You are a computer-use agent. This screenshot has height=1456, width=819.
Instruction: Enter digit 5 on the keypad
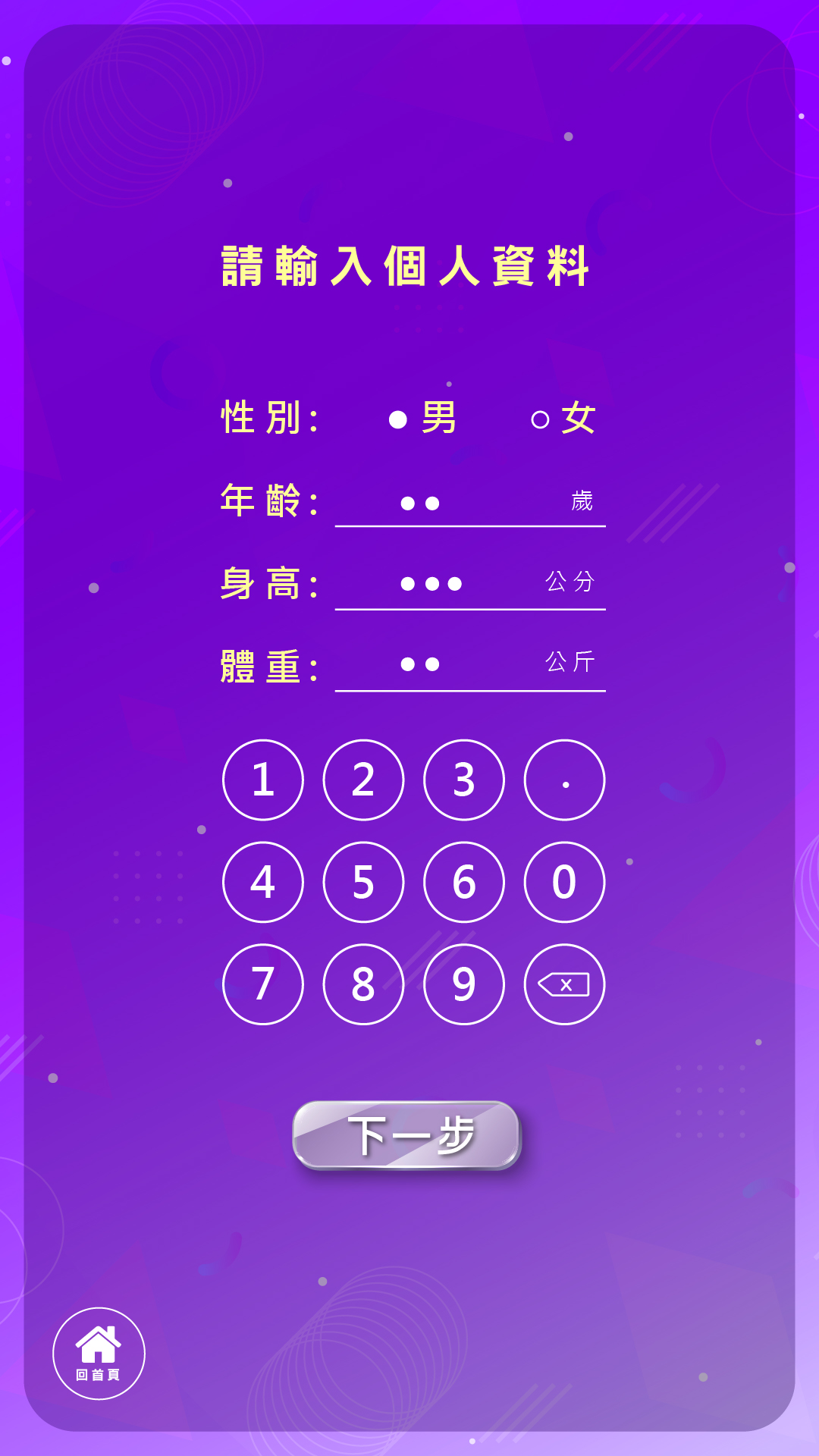pyautogui.click(x=364, y=882)
